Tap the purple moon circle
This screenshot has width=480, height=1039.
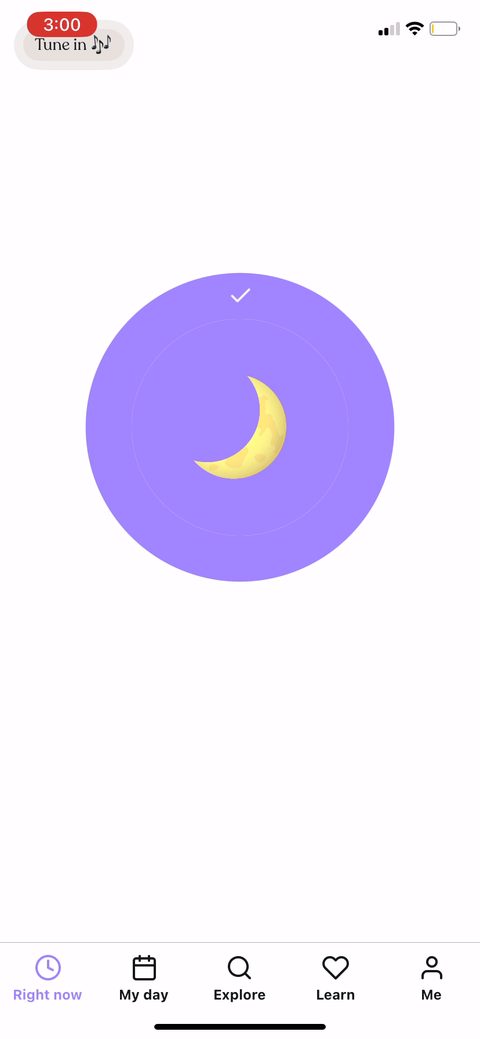tap(240, 427)
